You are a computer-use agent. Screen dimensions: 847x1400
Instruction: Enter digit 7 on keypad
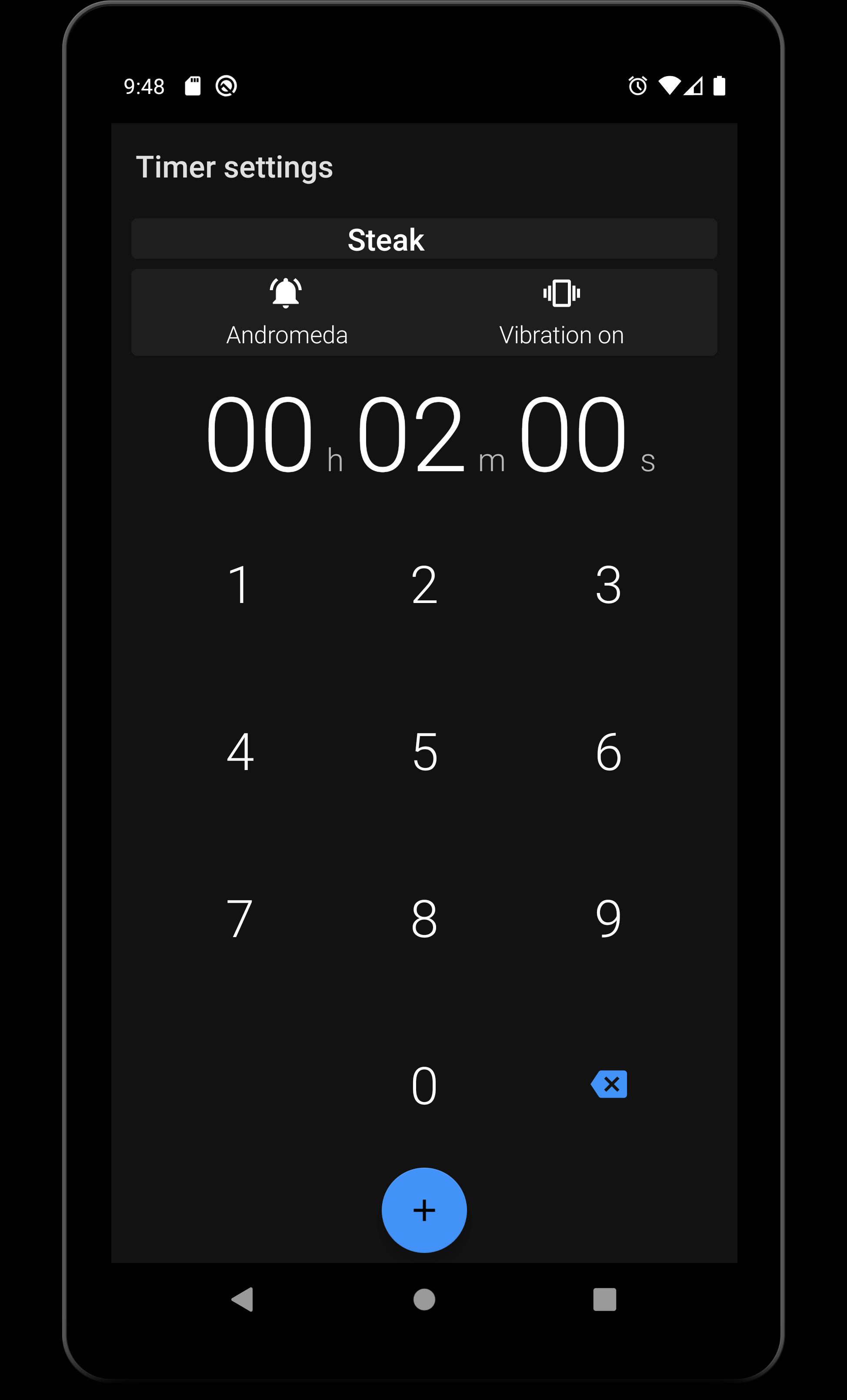point(240,919)
